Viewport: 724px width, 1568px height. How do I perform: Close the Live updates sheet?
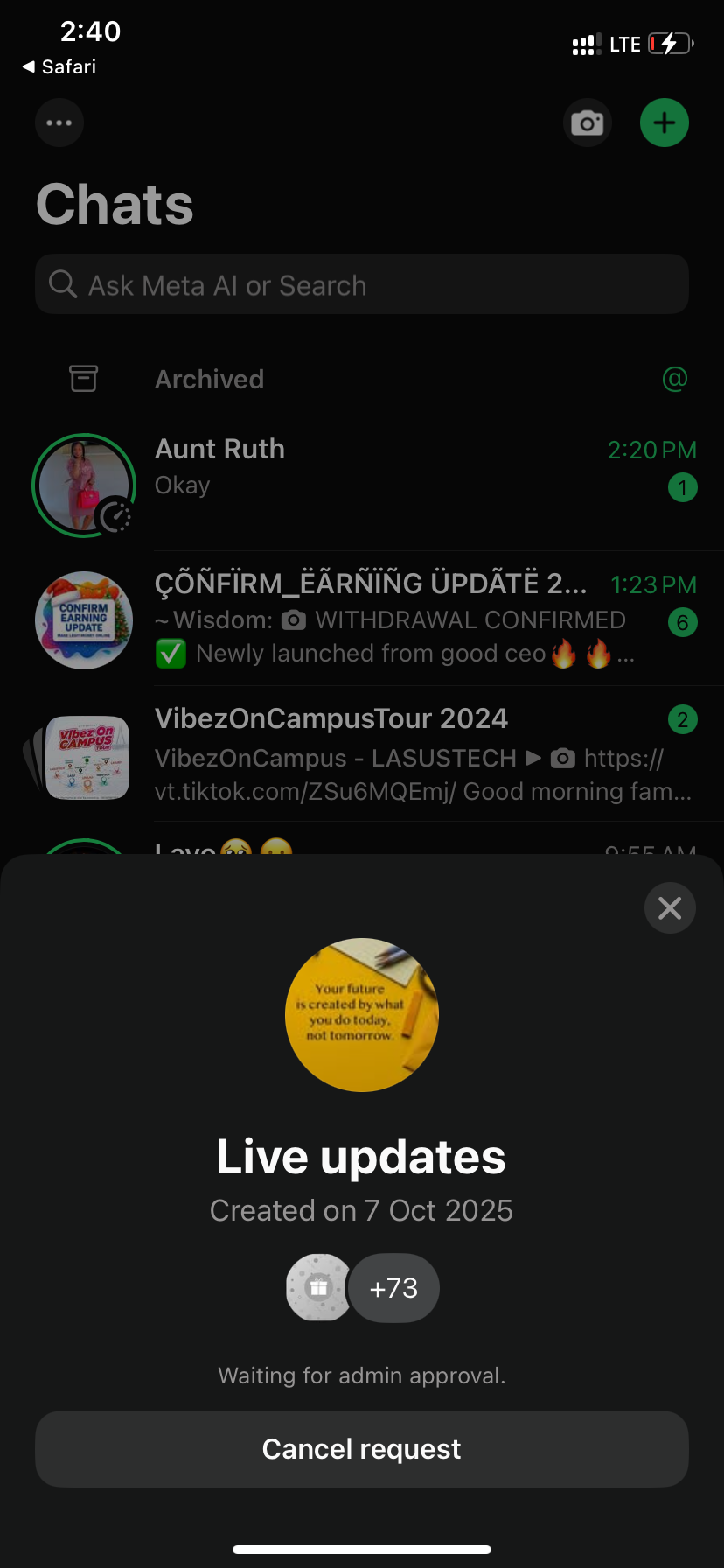pos(670,908)
